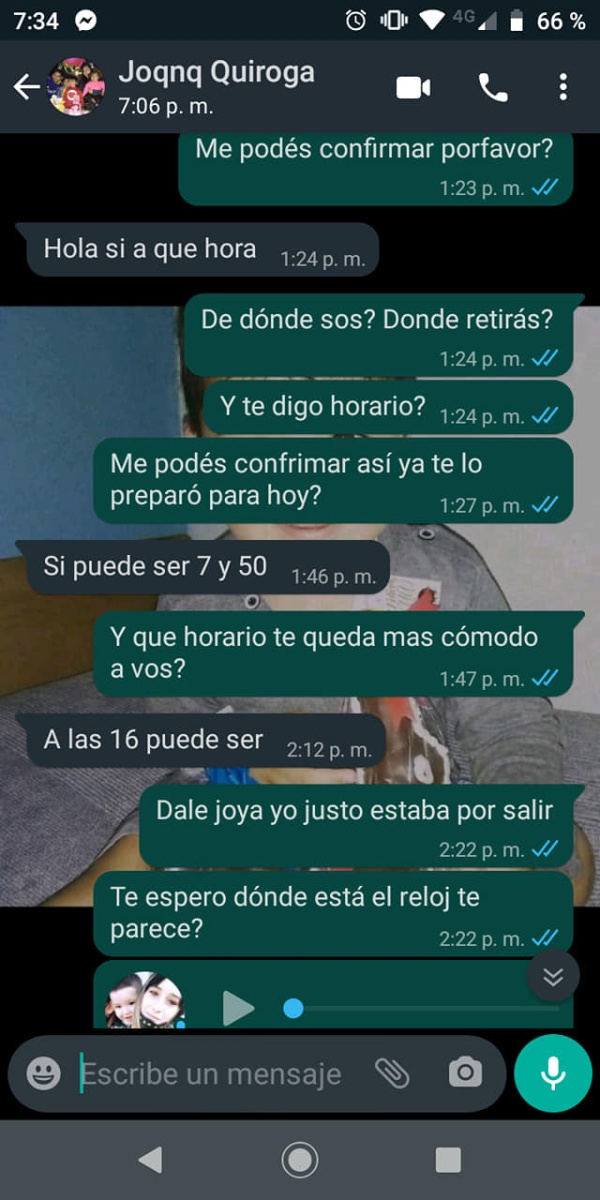Screen dimensions: 600x1200
Task: Go back to the chat list
Action: tap(26, 87)
